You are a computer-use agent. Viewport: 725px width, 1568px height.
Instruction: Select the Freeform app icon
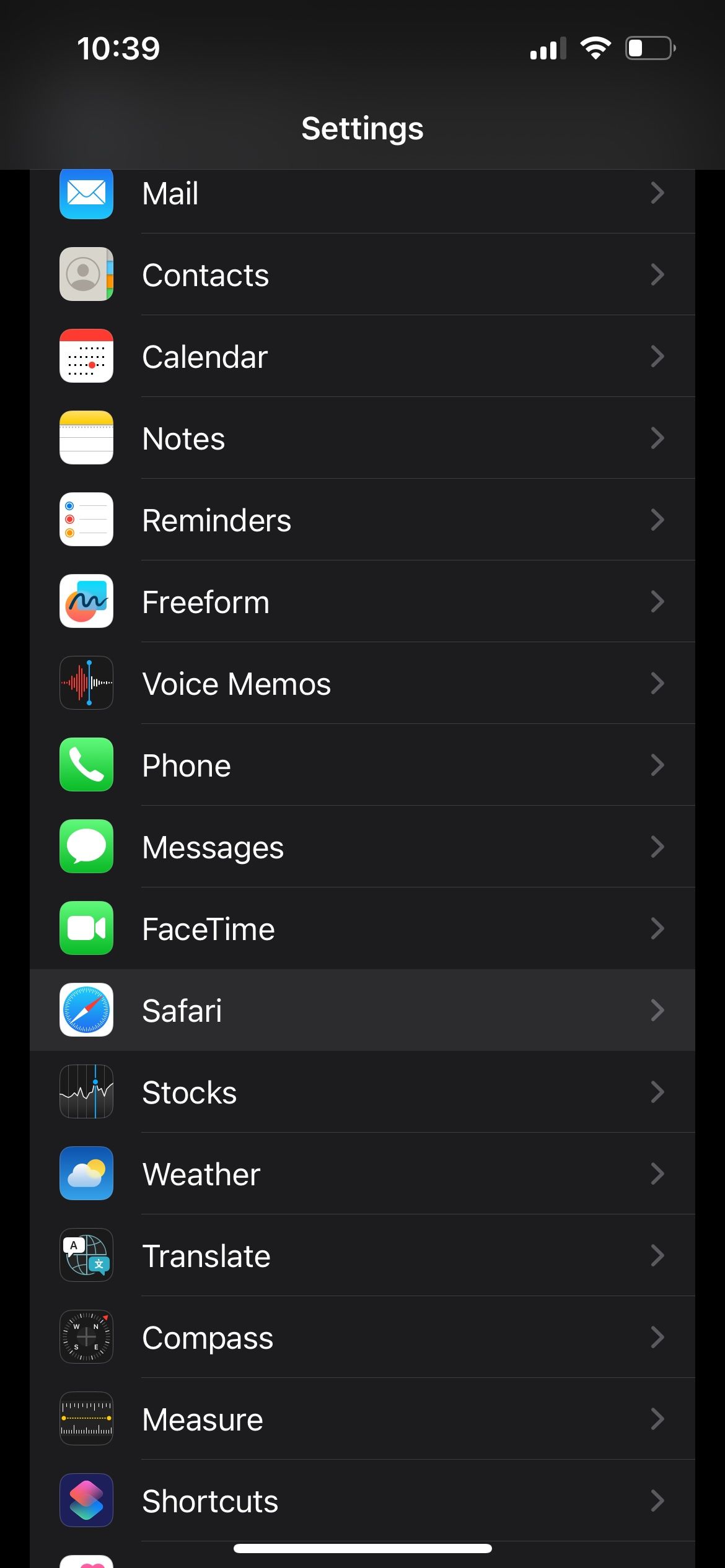(86, 601)
